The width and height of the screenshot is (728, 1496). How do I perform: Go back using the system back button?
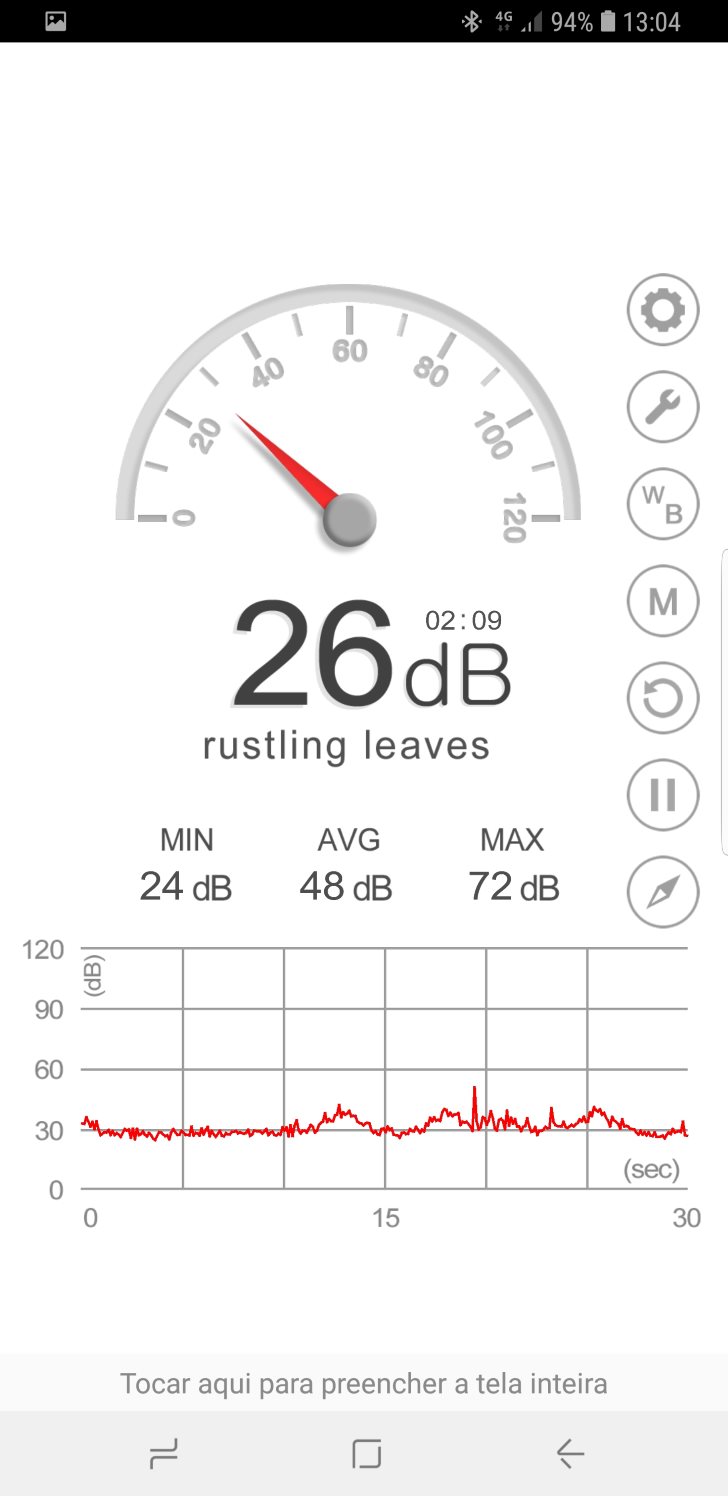click(x=570, y=1453)
